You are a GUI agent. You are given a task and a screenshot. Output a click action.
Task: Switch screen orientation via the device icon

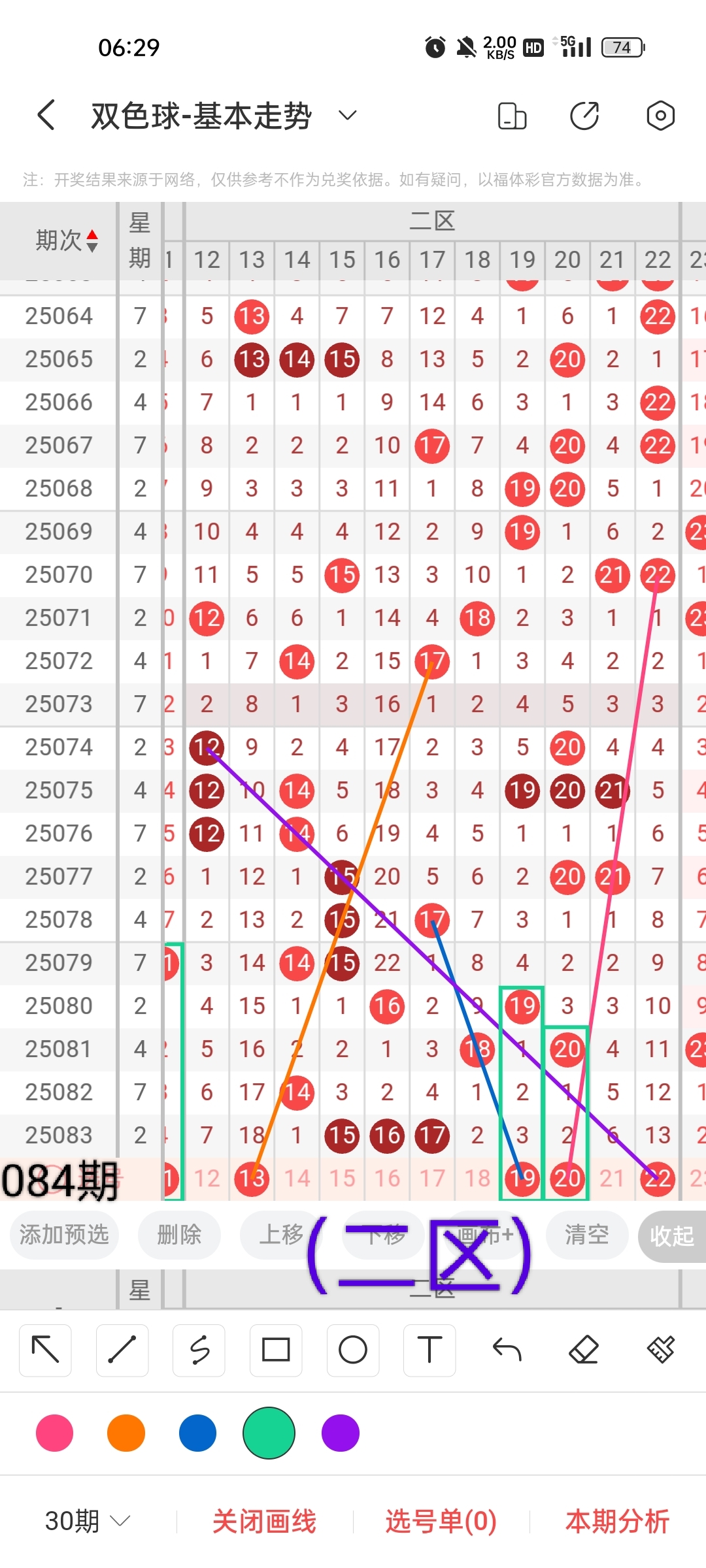point(512,116)
